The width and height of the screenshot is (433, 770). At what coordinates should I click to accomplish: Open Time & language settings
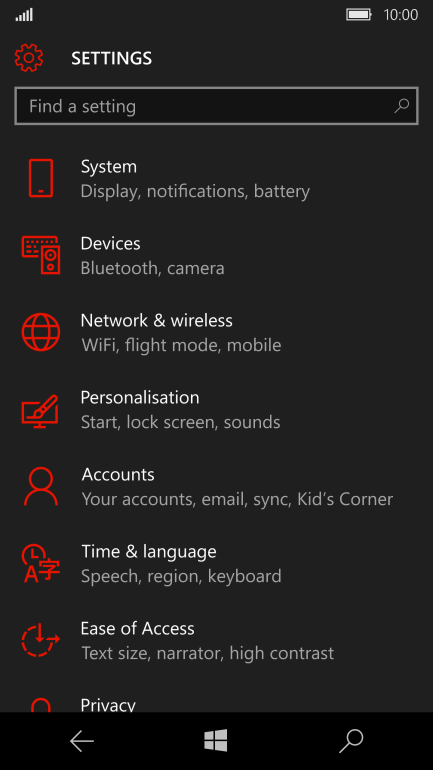coord(216,564)
